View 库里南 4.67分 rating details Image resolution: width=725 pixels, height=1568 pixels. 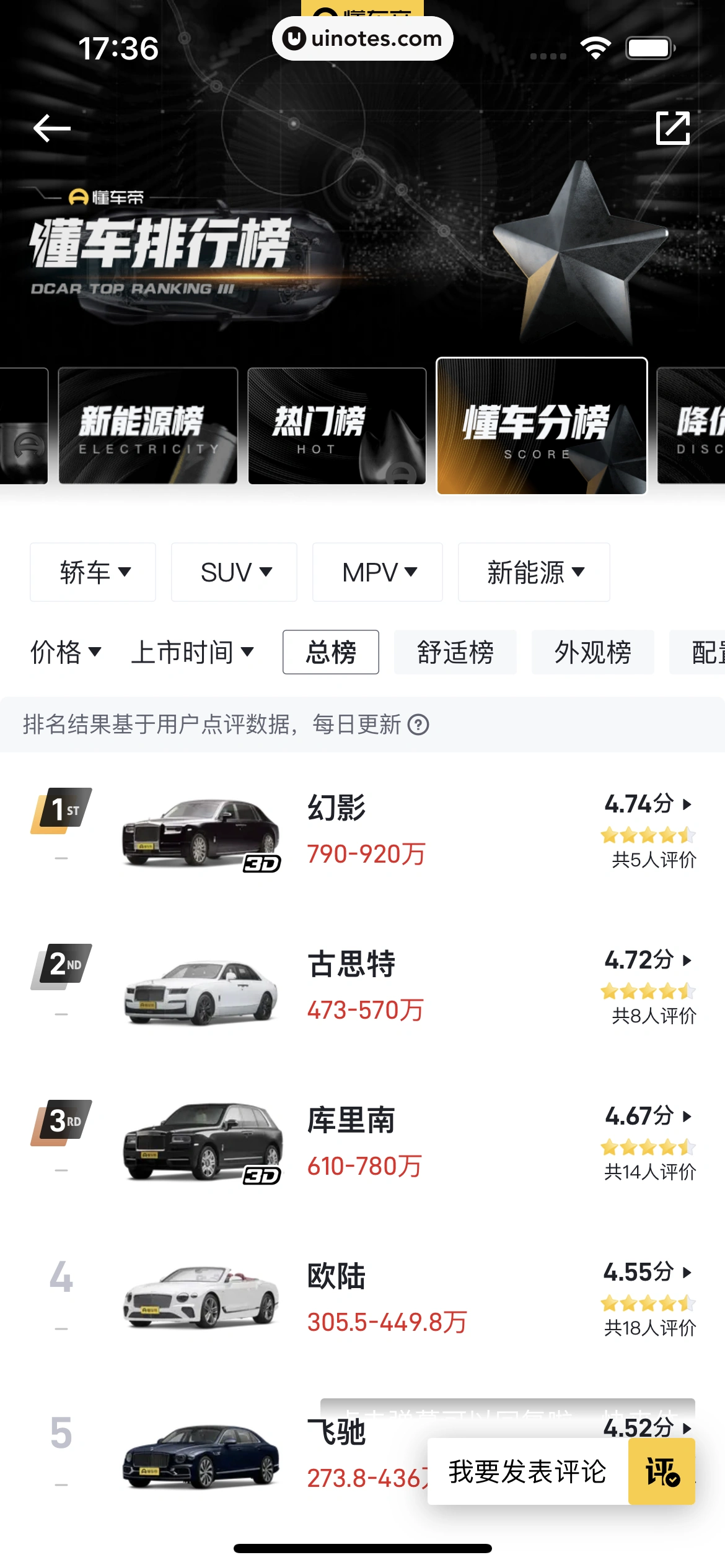pos(648,1116)
